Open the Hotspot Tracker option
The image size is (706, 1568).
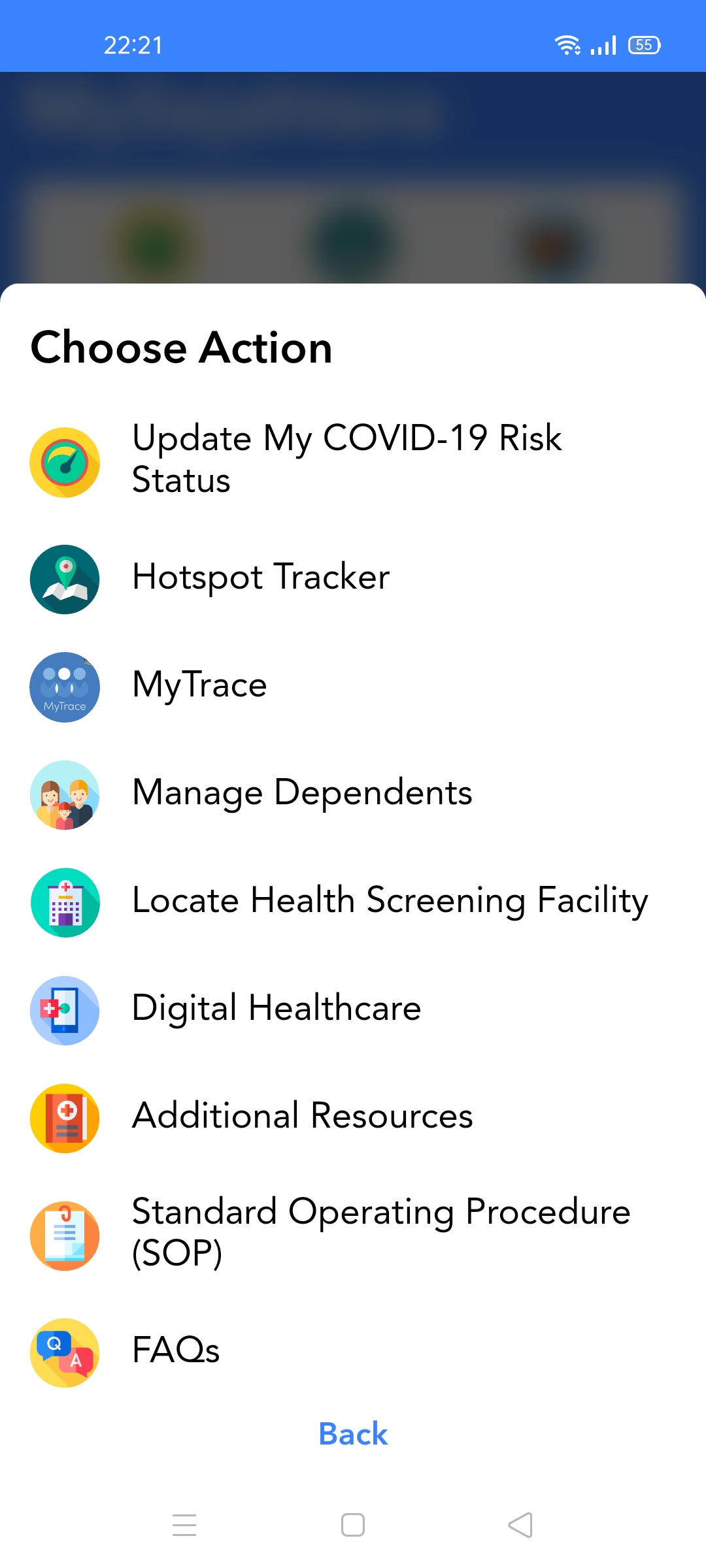coord(261,578)
